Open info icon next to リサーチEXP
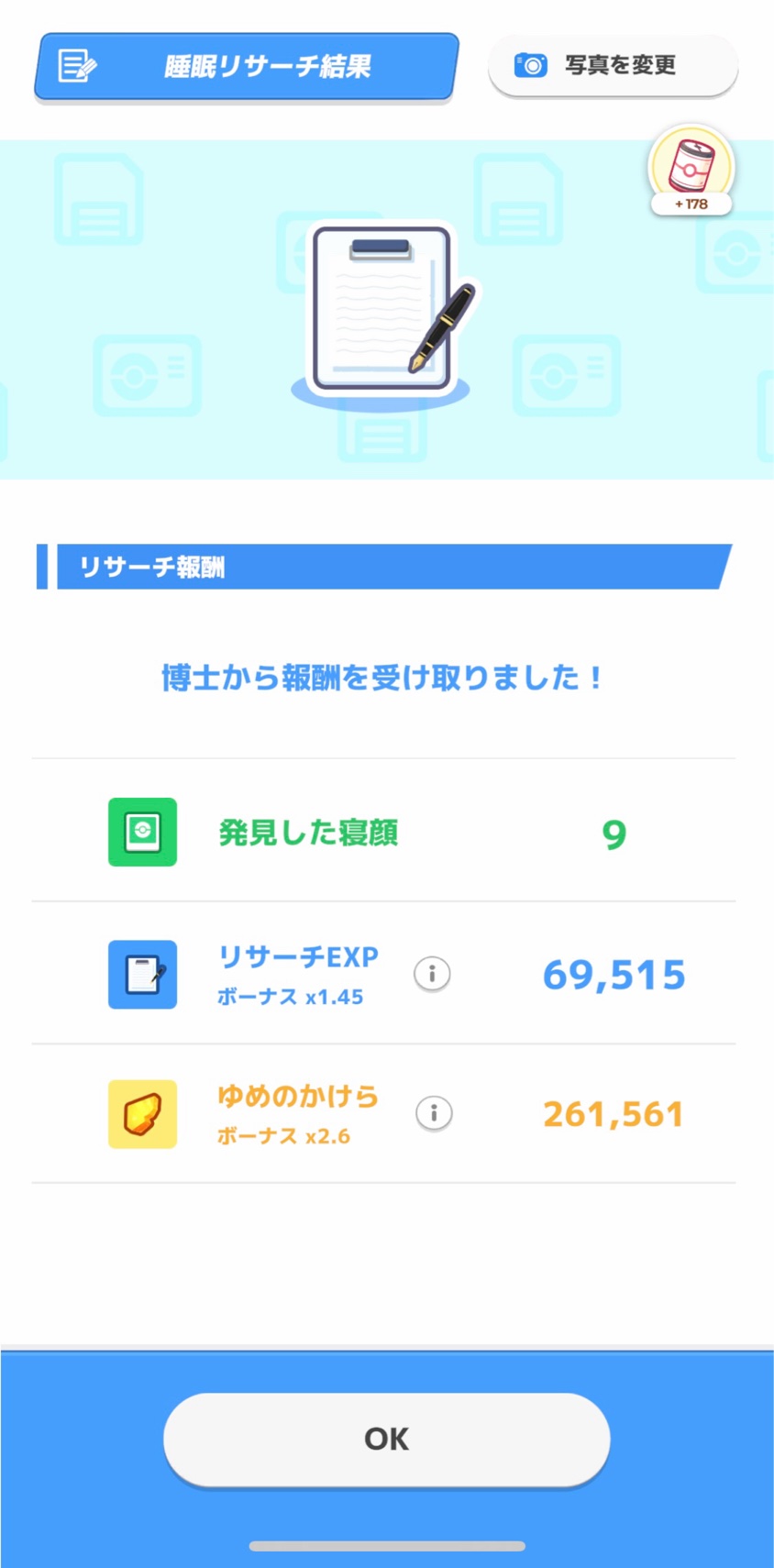 [432, 973]
